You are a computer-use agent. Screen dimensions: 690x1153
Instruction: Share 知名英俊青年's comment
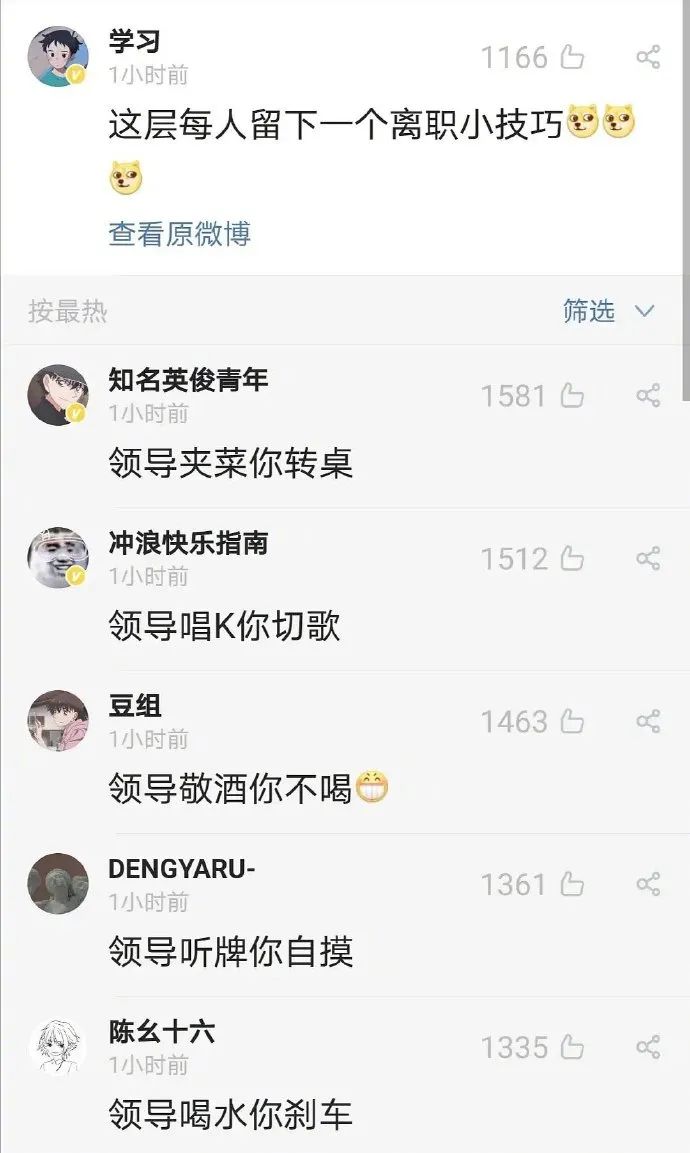[648, 396]
